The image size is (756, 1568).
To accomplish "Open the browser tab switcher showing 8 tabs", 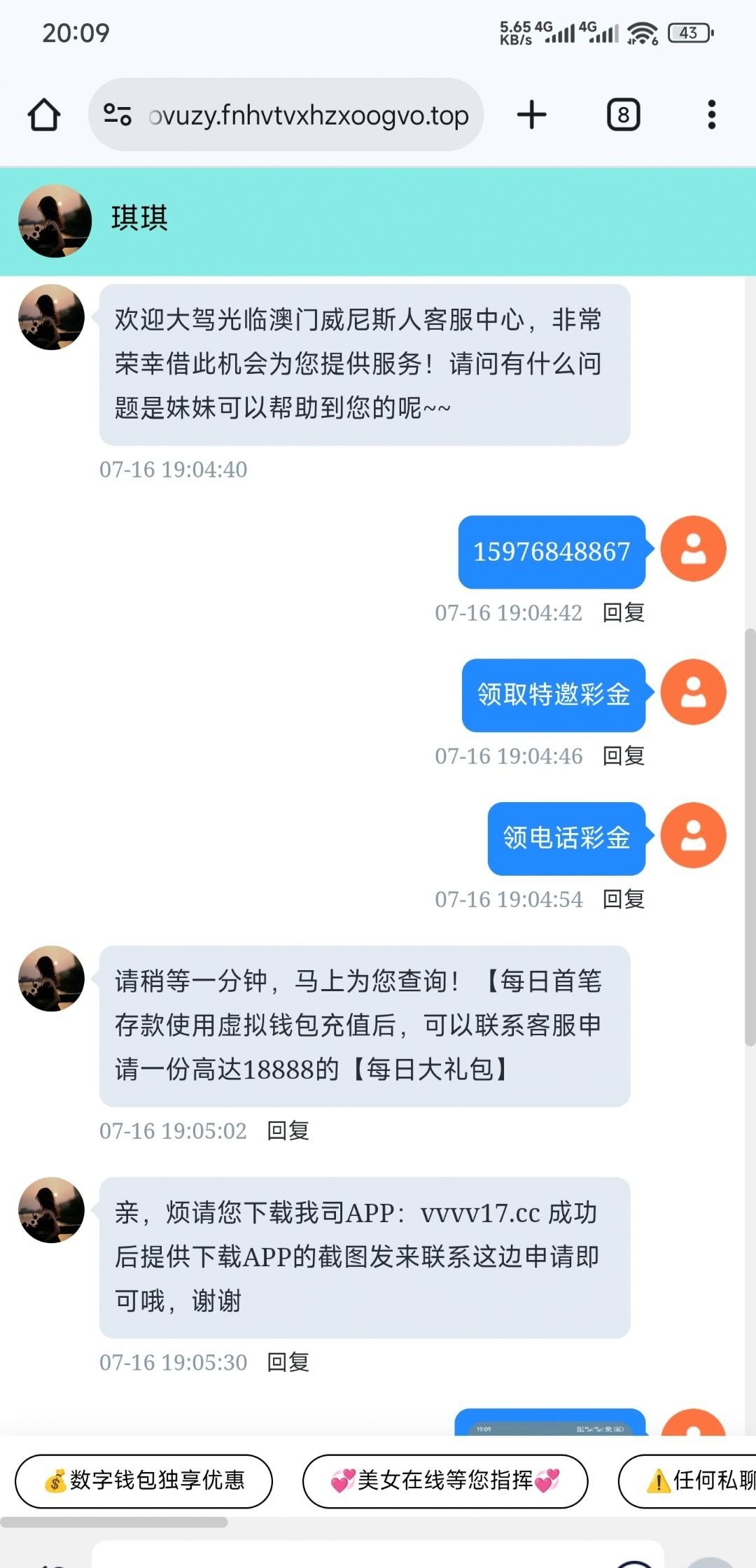I will click(x=623, y=114).
